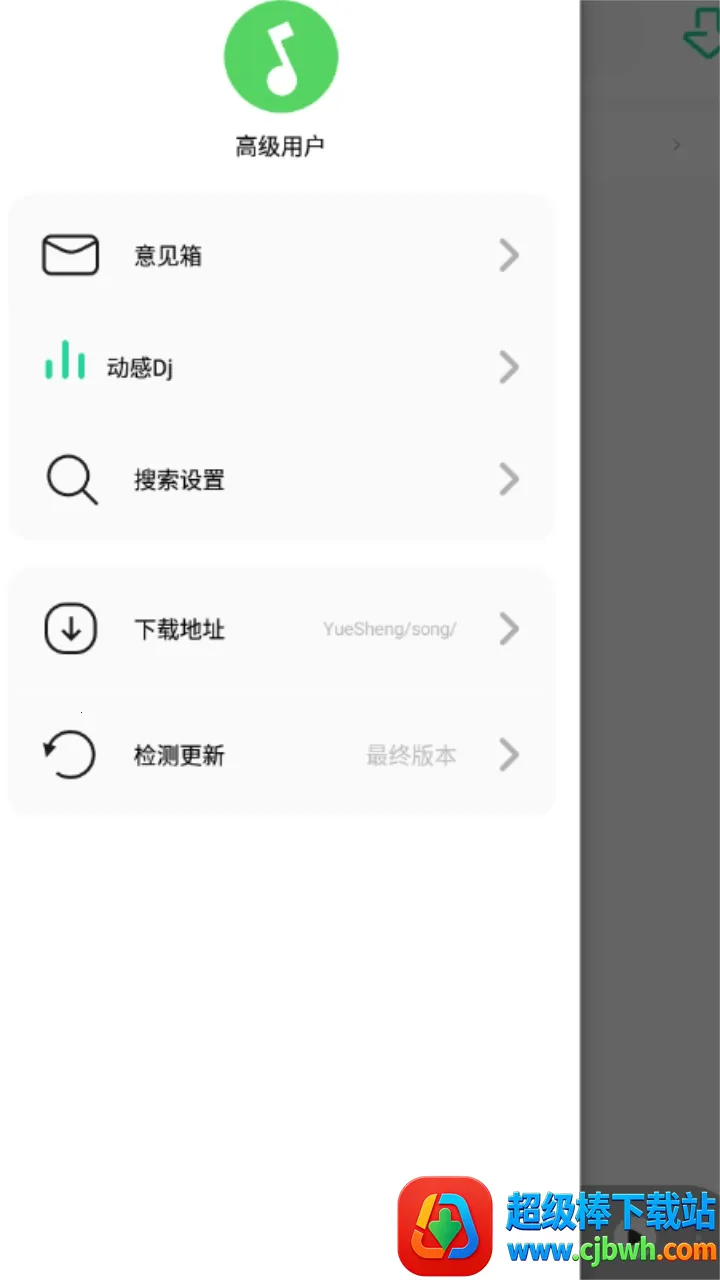Open the 意见箱 feedback row

(x=280, y=256)
